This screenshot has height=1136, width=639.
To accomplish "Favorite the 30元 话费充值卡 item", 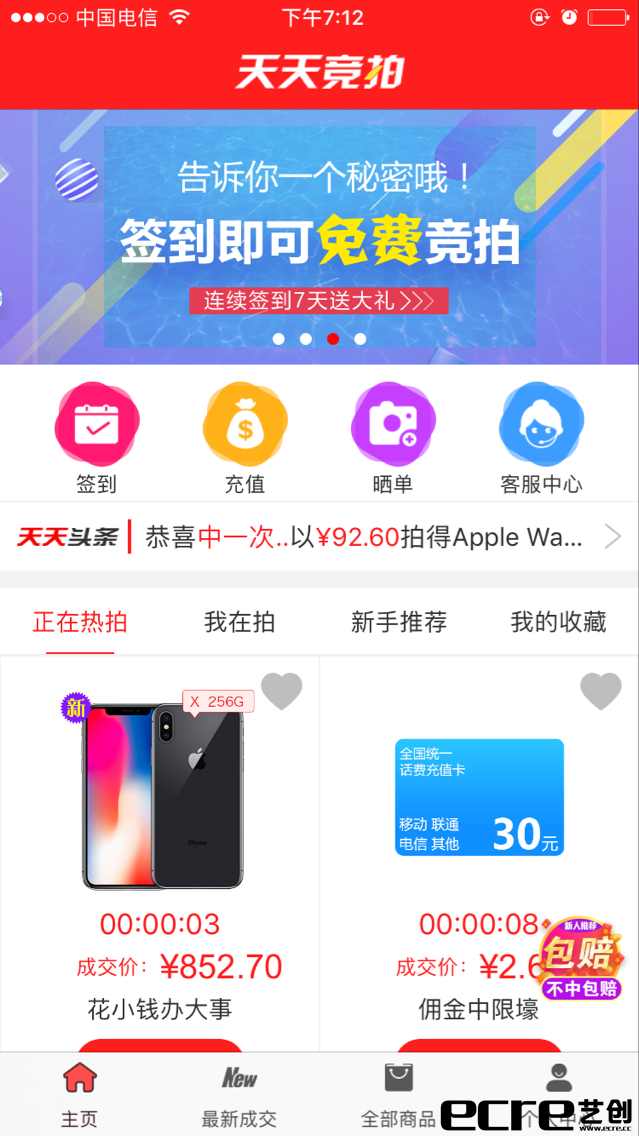I will (x=600, y=691).
